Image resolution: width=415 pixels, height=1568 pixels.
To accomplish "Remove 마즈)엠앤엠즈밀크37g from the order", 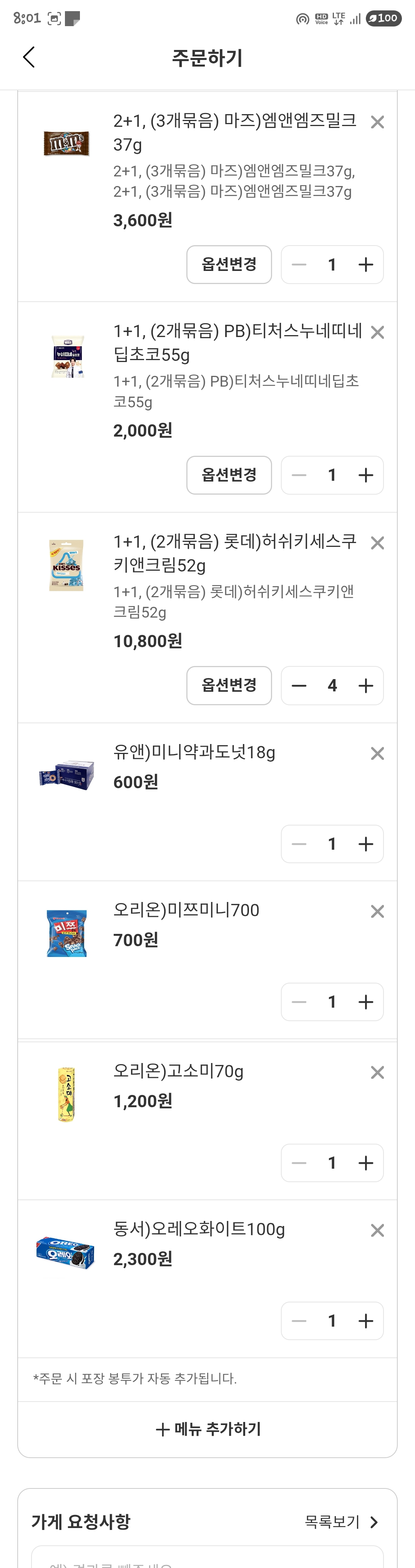I will [x=377, y=122].
